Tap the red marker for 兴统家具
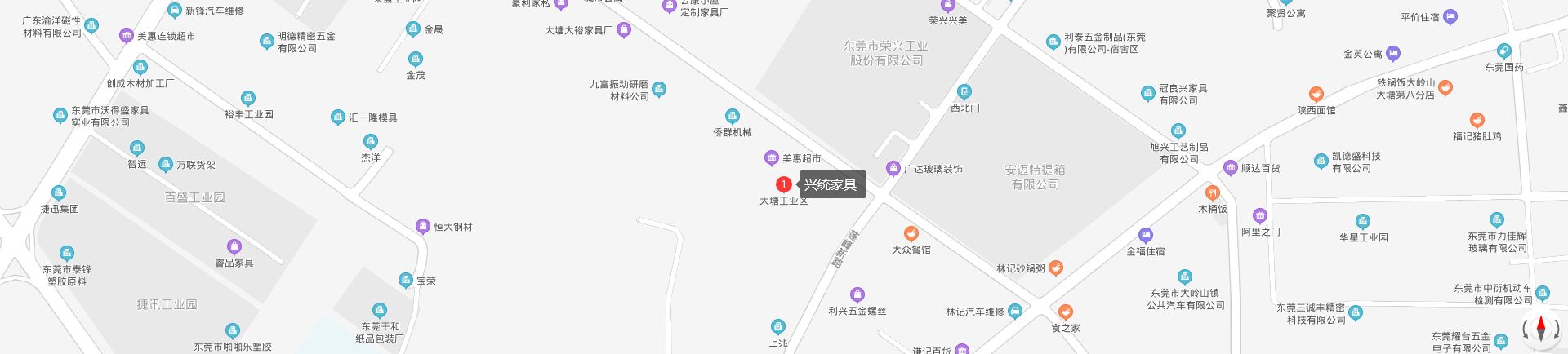 pyautogui.click(x=783, y=184)
